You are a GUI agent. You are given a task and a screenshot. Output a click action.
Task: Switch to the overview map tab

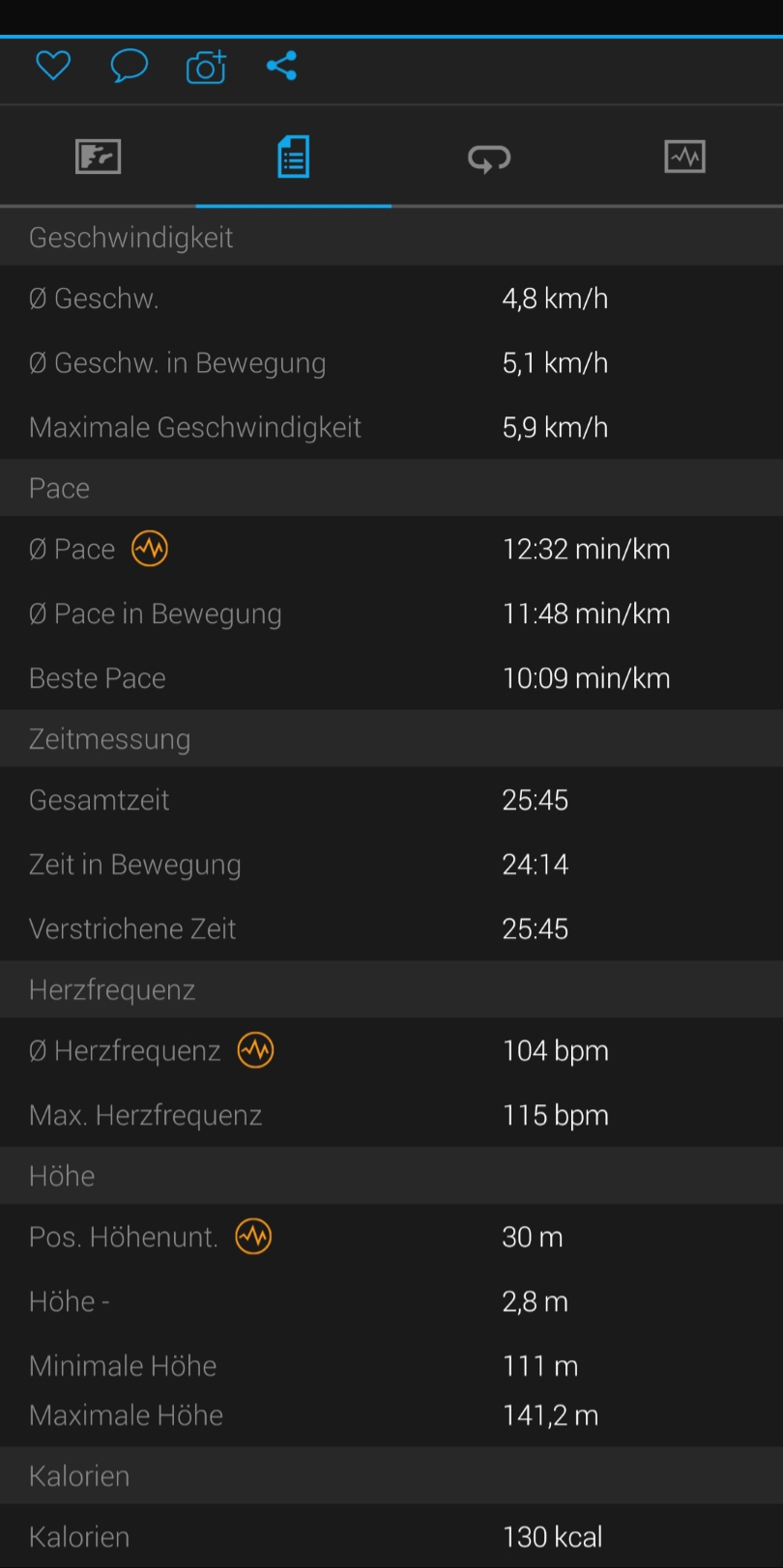click(x=98, y=157)
